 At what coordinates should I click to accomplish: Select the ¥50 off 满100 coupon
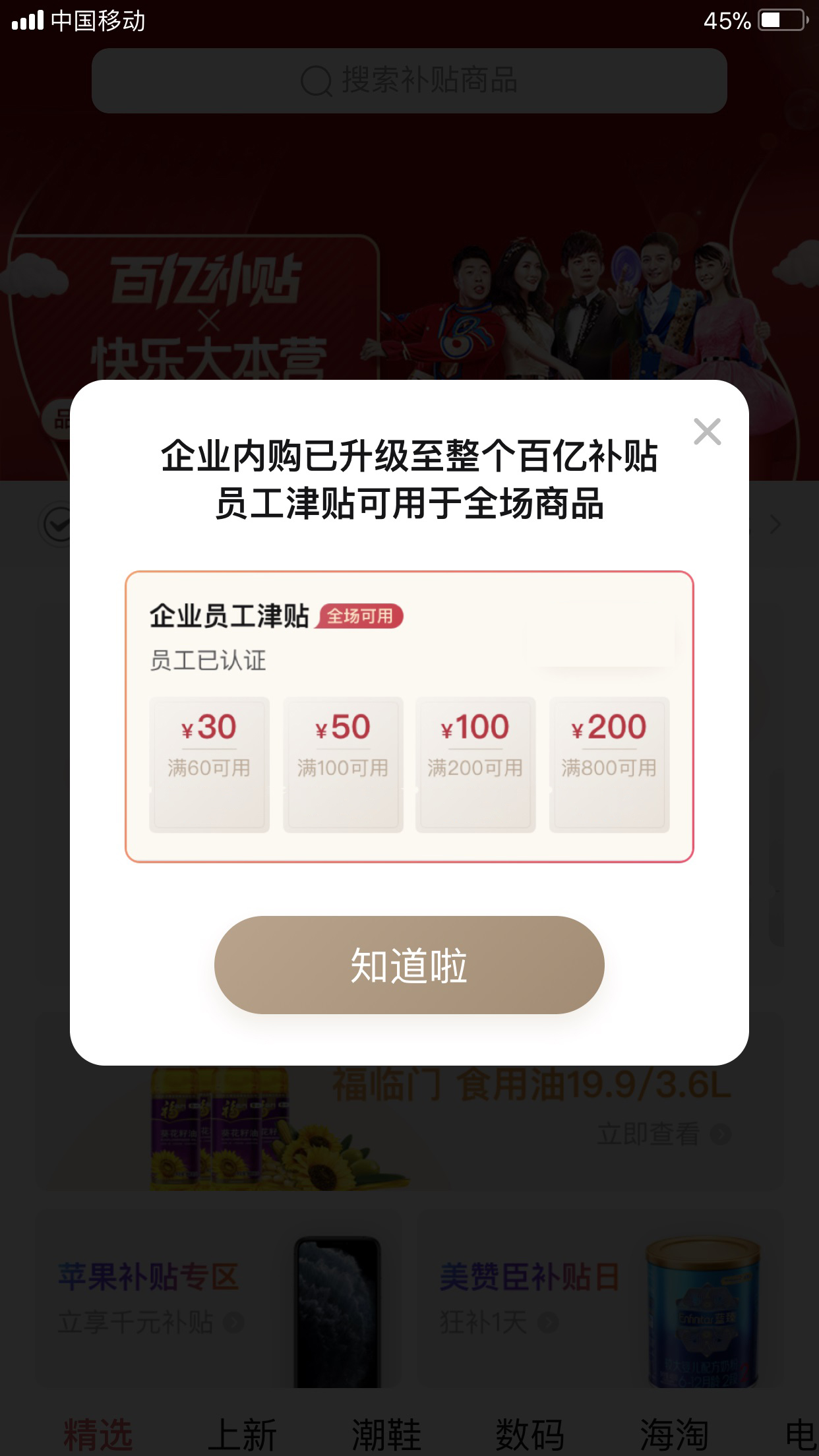(343, 764)
